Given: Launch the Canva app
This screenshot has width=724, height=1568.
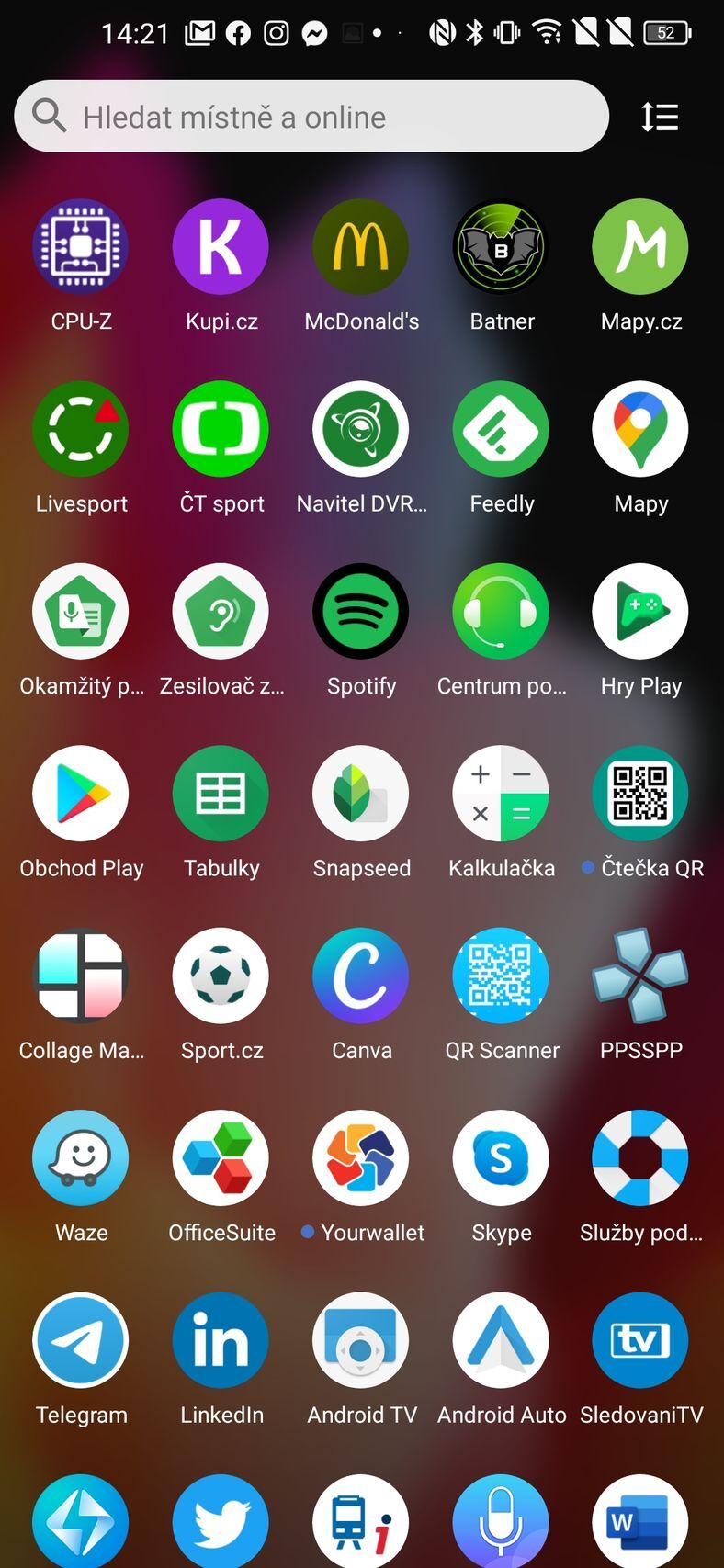Looking at the screenshot, I should 361,976.
